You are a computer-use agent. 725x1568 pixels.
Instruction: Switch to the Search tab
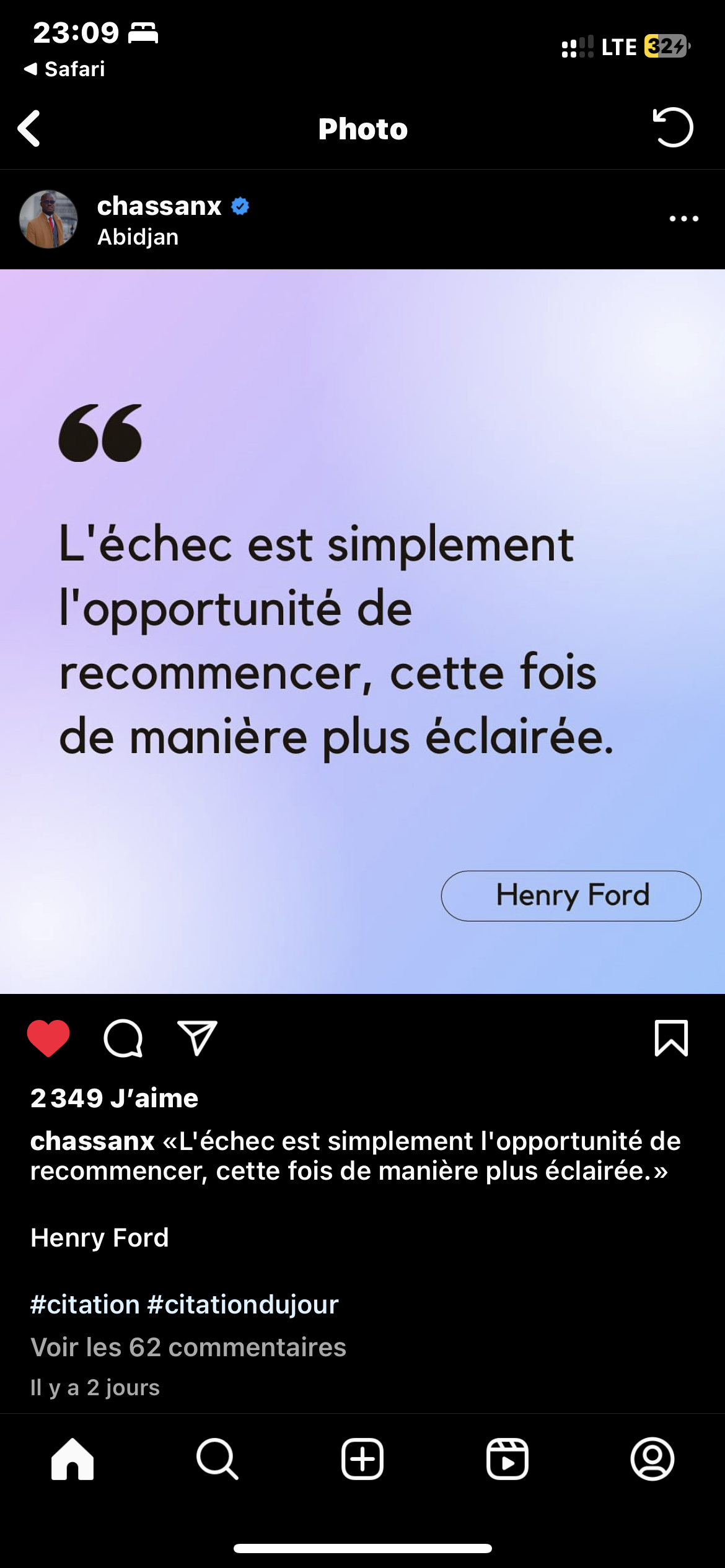tap(217, 1459)
